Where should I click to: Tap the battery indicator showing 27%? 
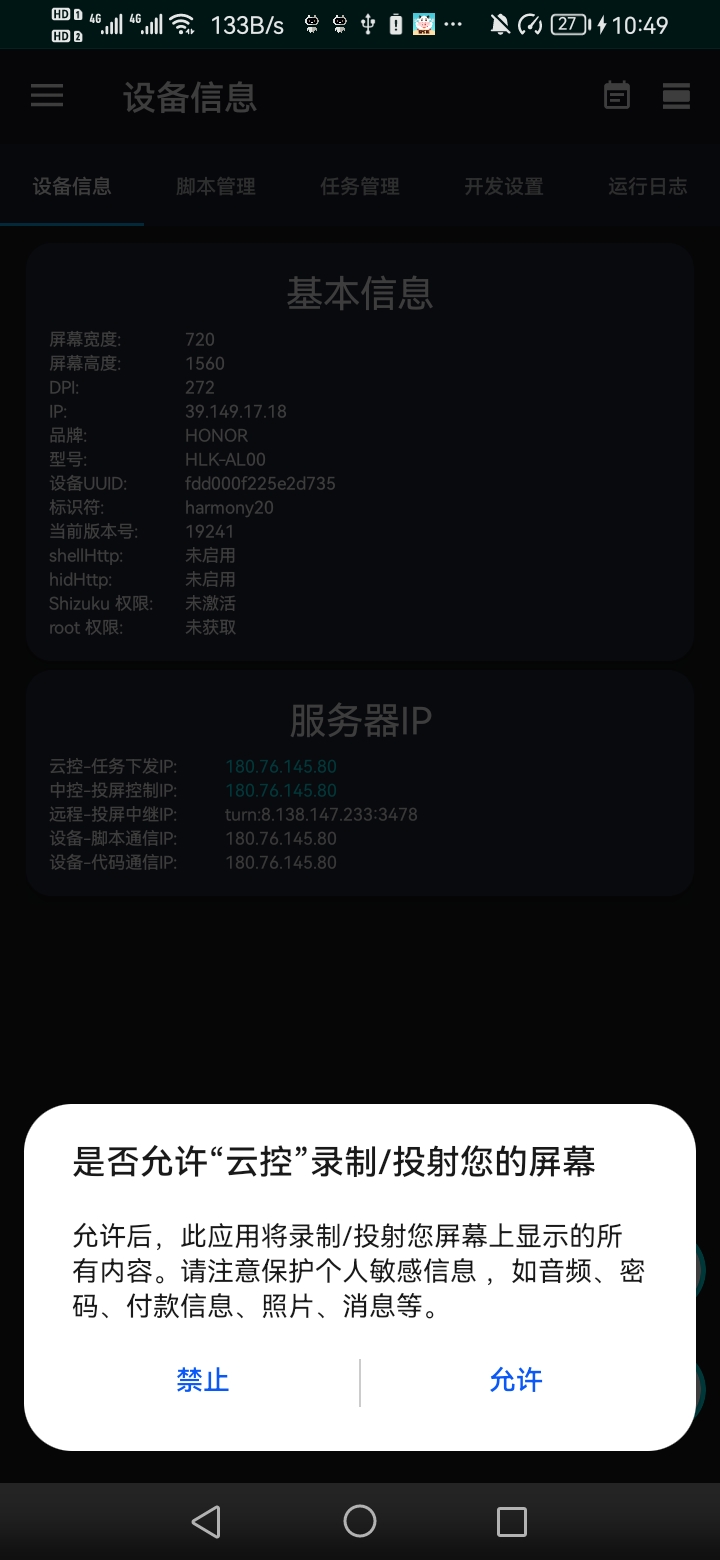click(x=567, y=22)
